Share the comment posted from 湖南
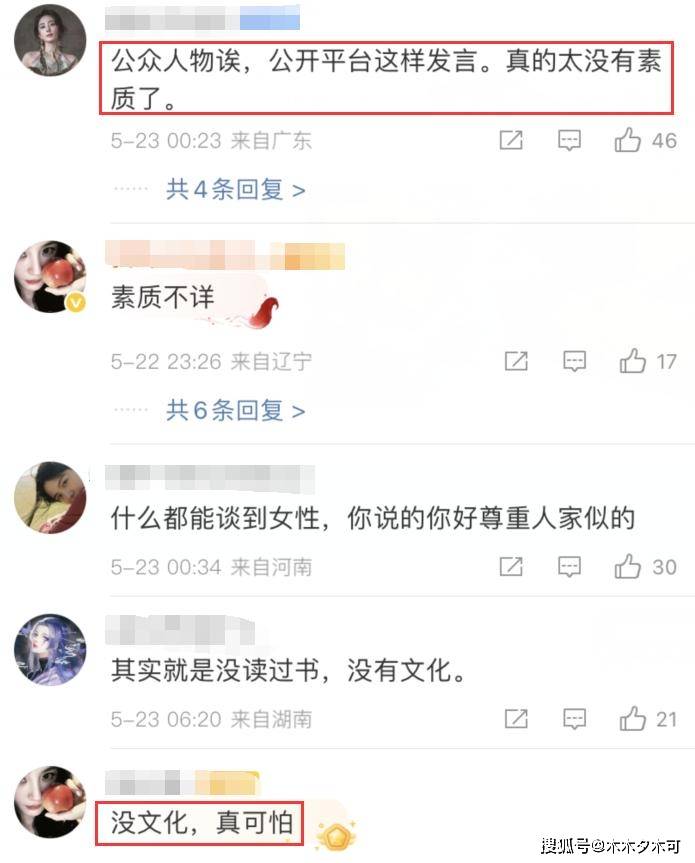 click(516, 718)
